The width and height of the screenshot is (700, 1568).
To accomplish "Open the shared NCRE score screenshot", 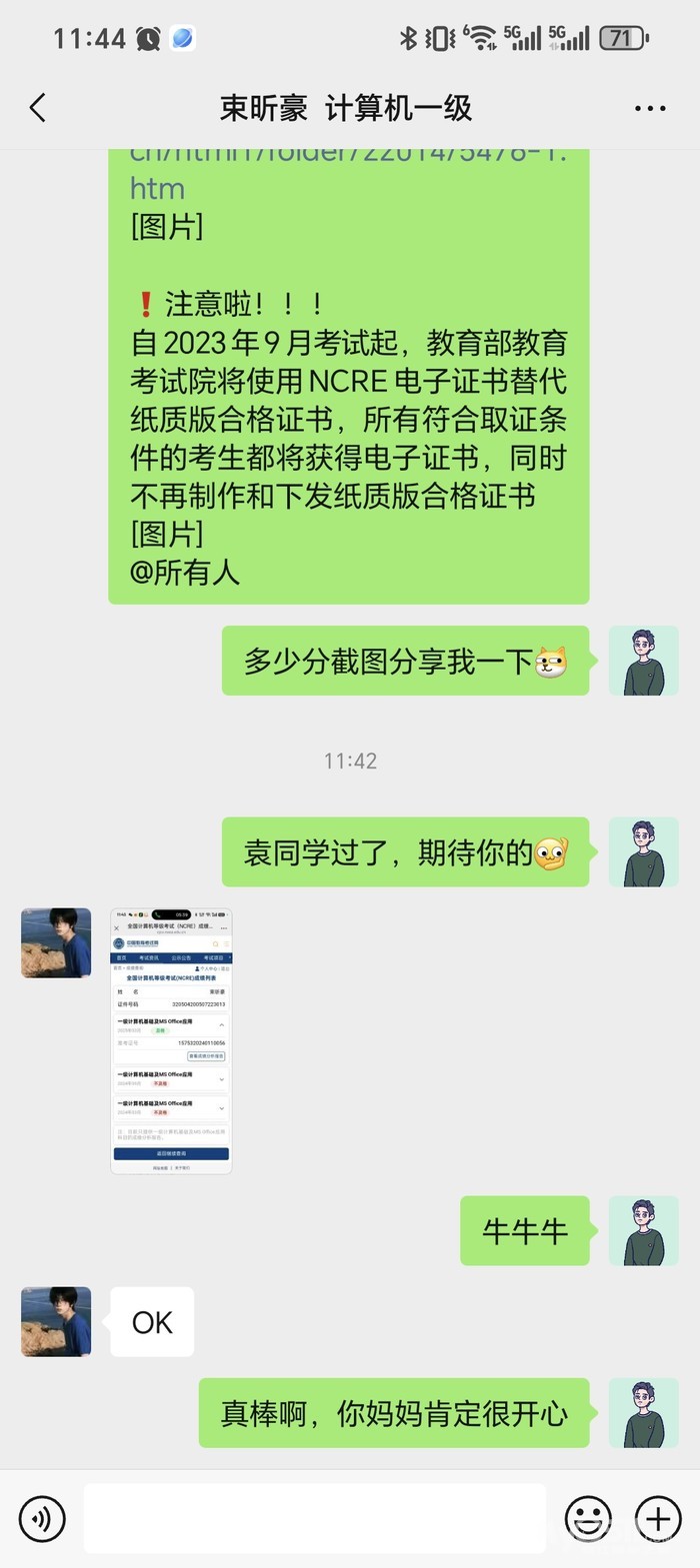I will (x=171, y=1040).
